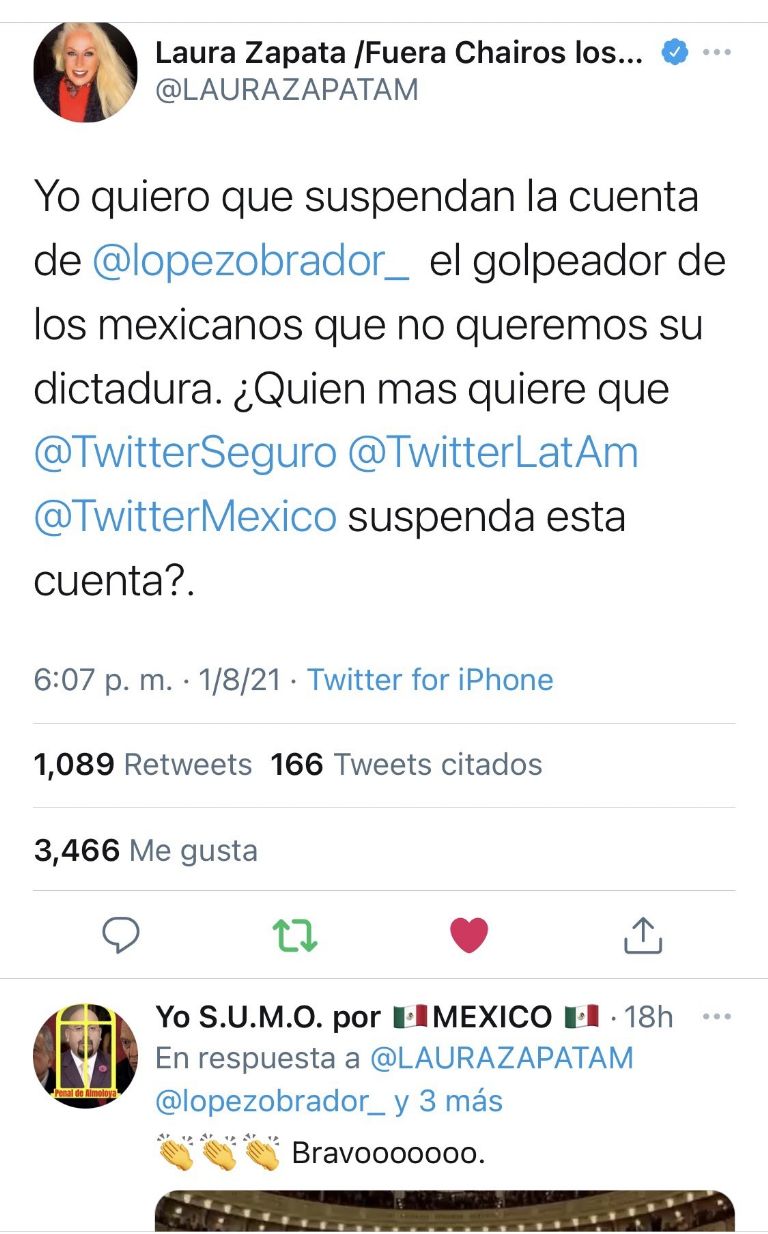
Task: Open overflow menu on Laura Zapata's tweet
Action: coord(717,53)
